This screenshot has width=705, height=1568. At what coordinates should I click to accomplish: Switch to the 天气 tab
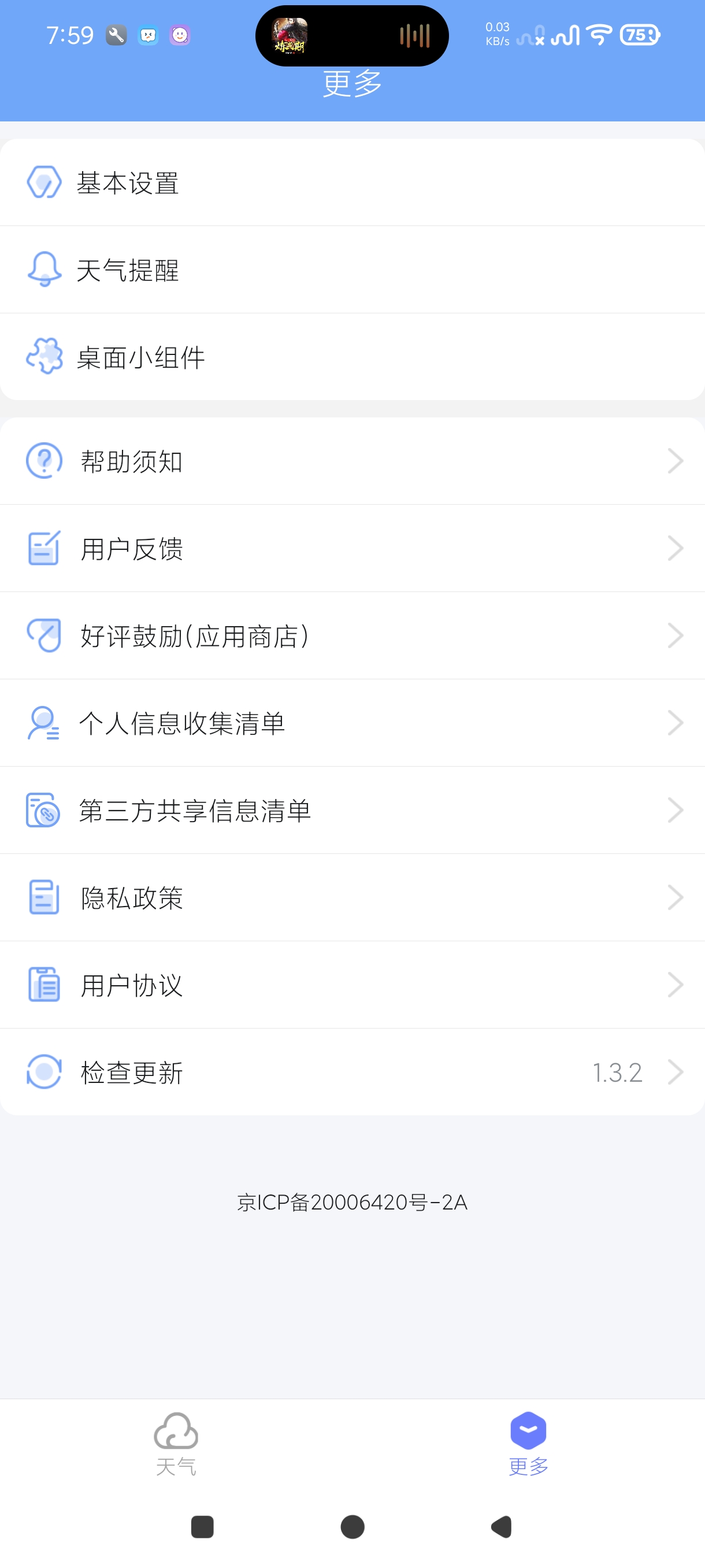tap(176, 1444)
